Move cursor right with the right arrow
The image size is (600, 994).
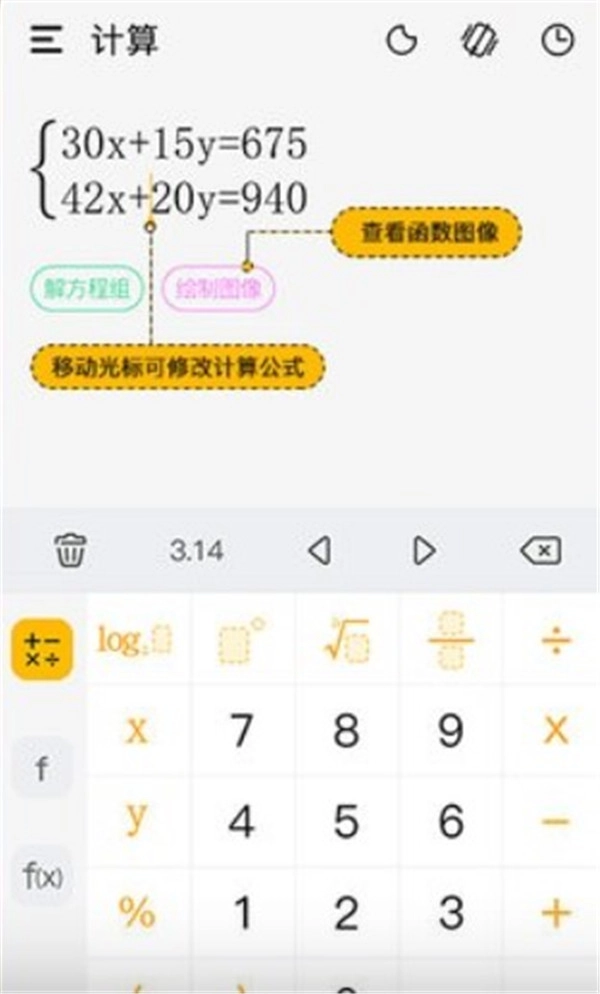[x=424, y=550]
